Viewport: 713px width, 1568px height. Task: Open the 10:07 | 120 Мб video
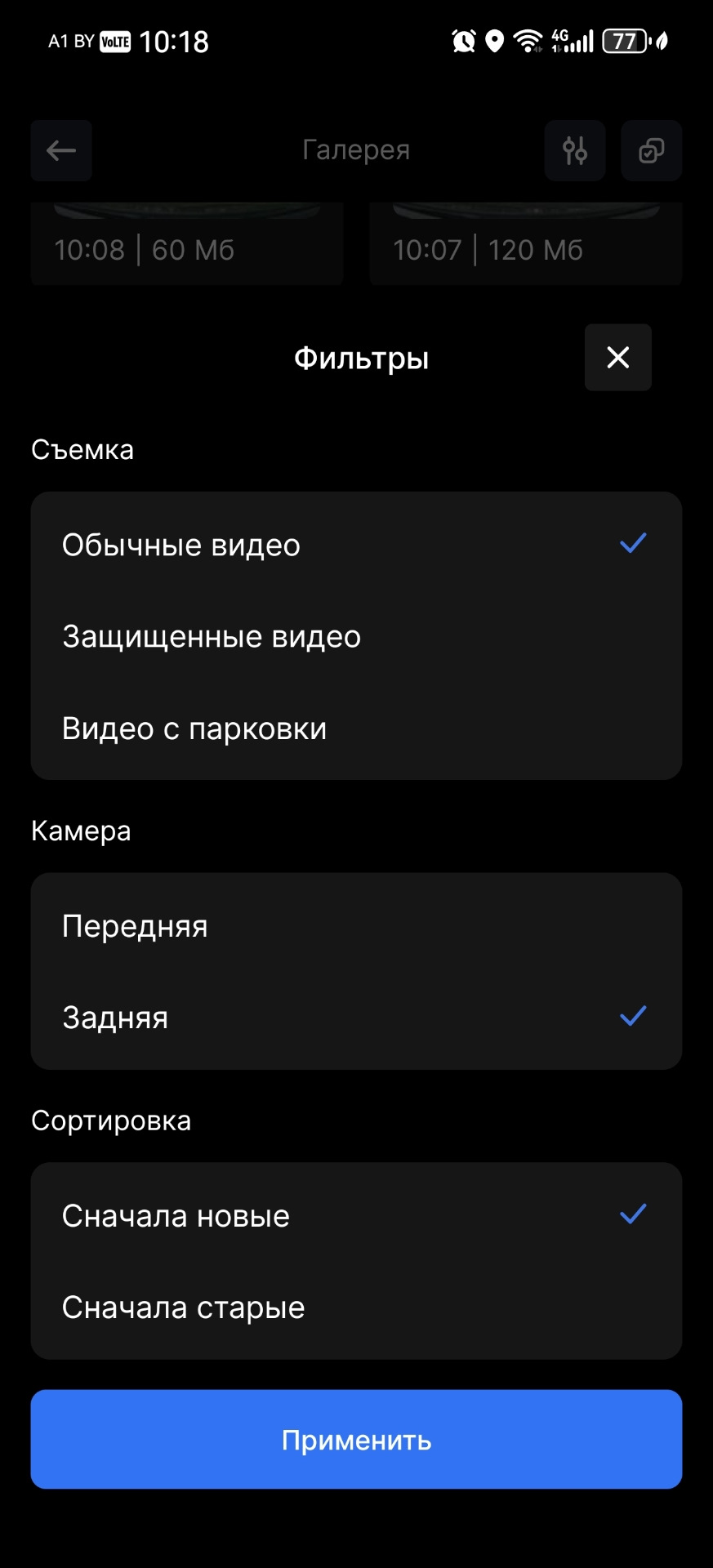coord(525,243)
